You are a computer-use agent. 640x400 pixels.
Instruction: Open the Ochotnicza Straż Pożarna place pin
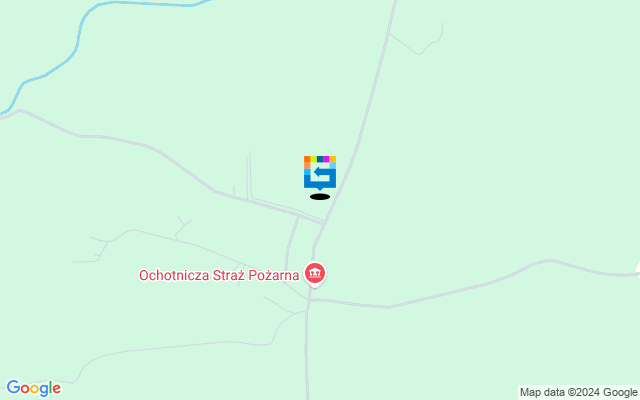pos(315,273)
